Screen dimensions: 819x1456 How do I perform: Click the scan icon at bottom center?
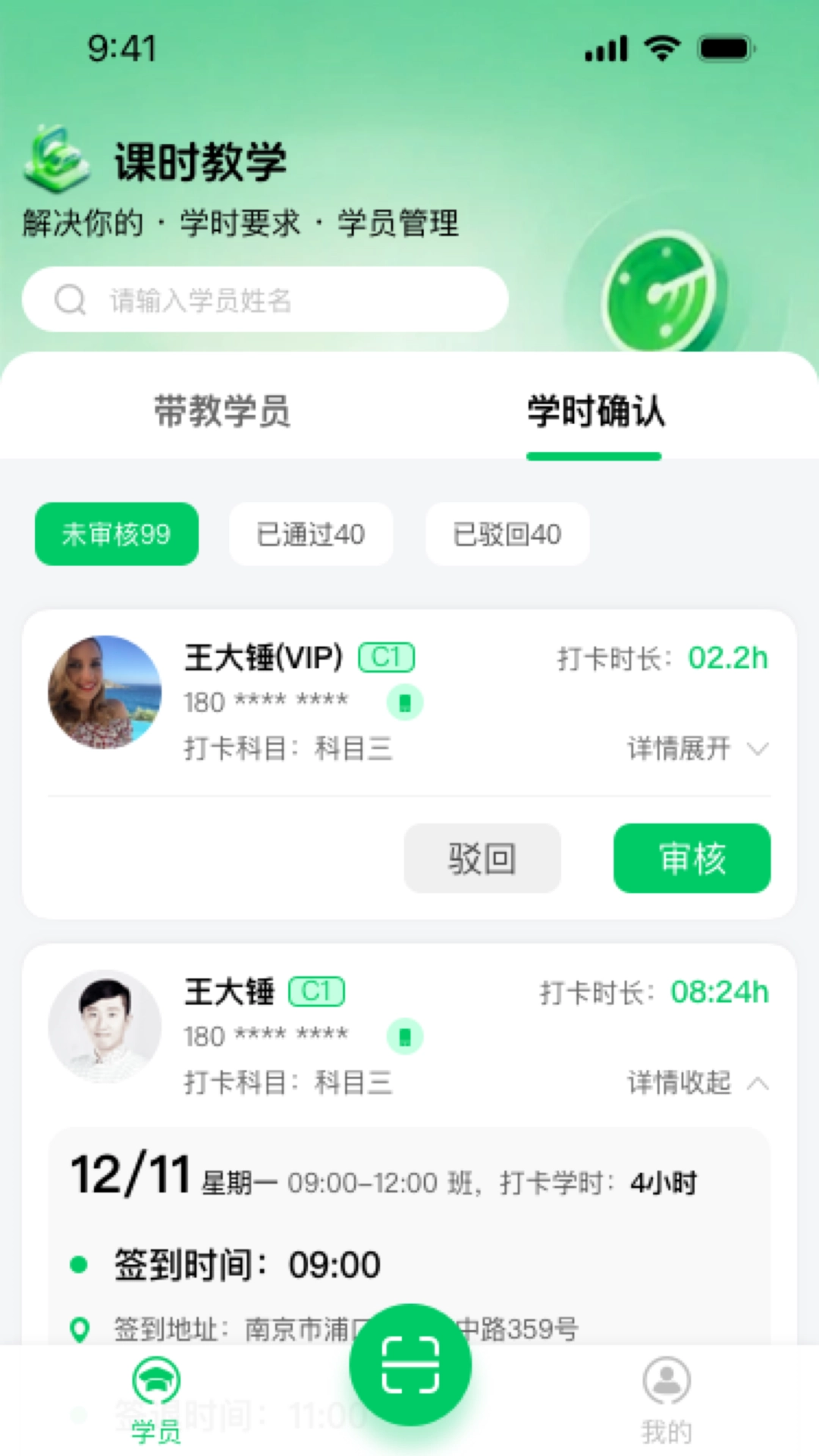409,1365
